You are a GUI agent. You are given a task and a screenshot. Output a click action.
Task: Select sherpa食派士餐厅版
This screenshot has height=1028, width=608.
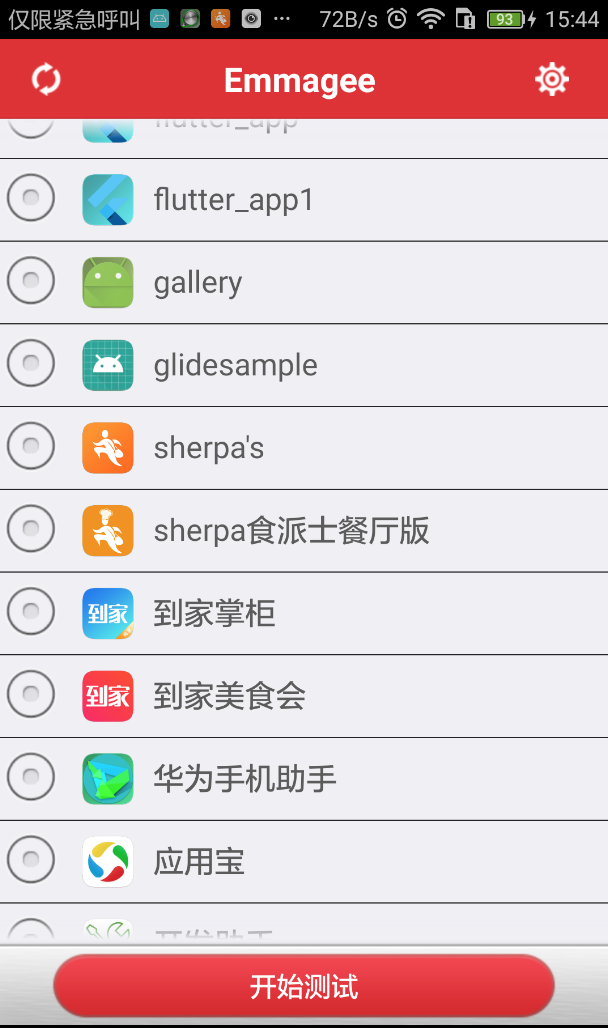(x=31, y=528)
